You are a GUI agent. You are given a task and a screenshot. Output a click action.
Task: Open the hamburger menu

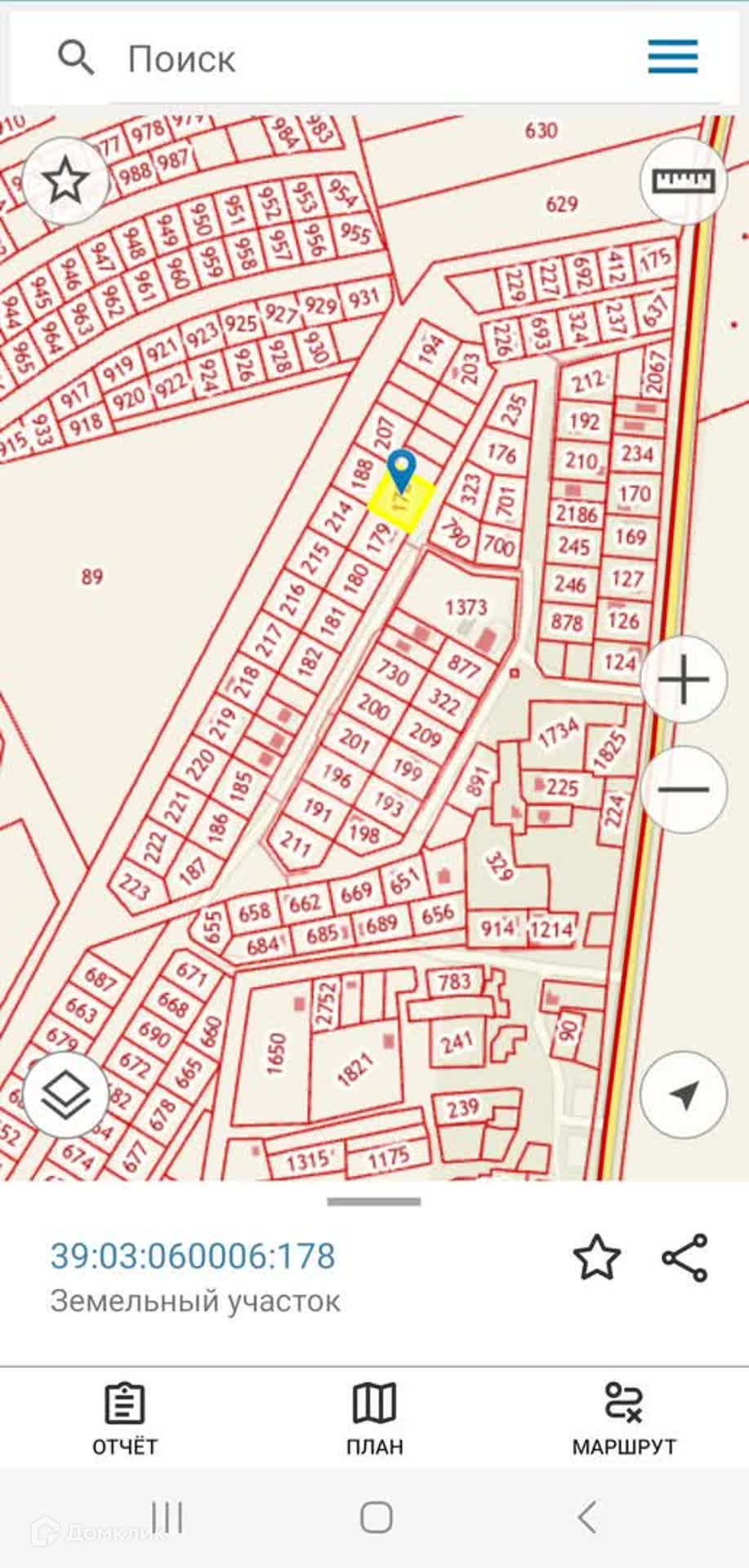(x=672, y=57)
